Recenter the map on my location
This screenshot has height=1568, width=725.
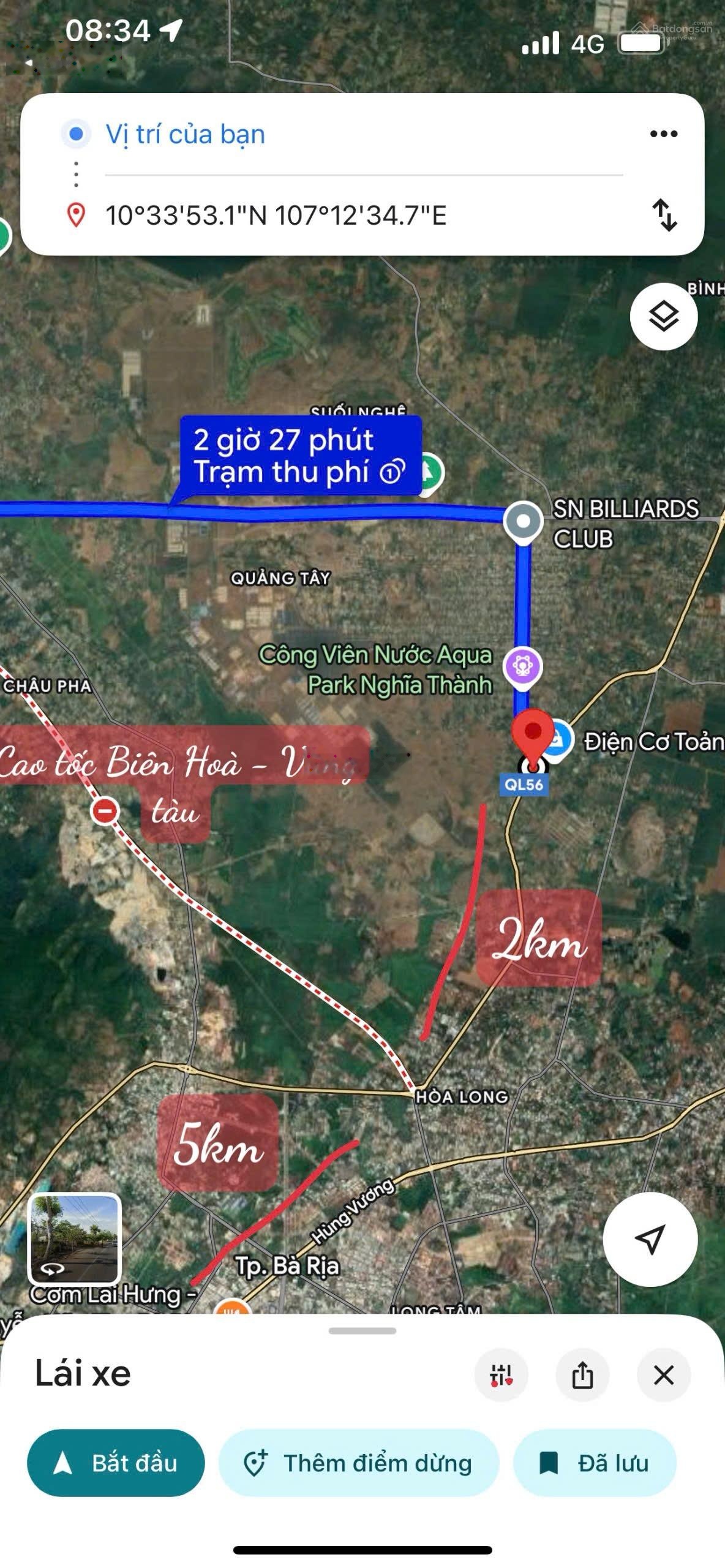tap(650, 1239)
